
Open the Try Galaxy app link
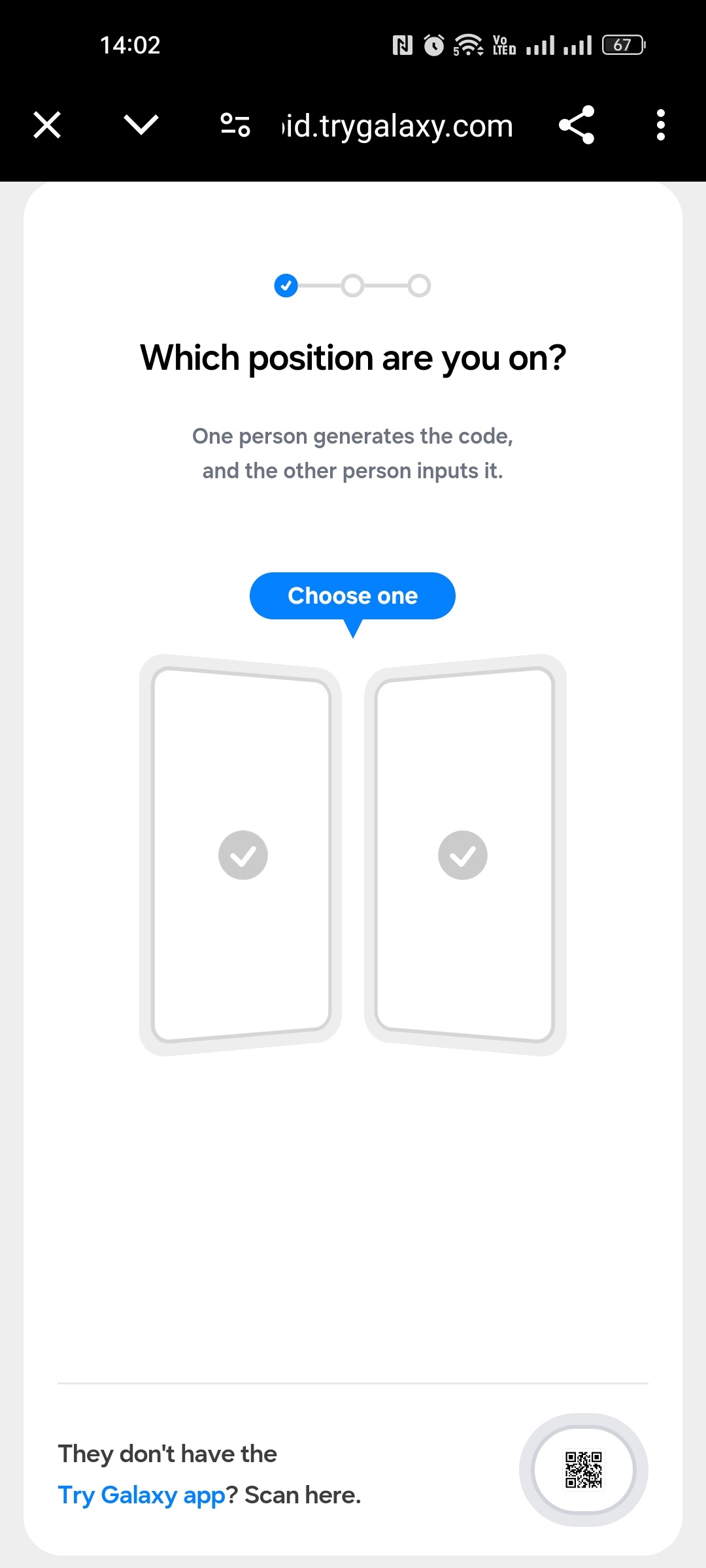(141, 1495)
